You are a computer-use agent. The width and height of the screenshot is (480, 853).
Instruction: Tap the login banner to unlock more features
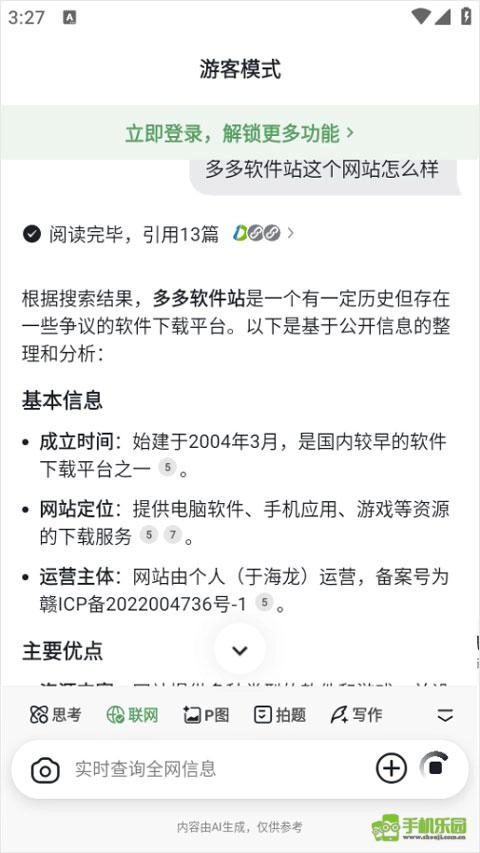pos(239,133)
